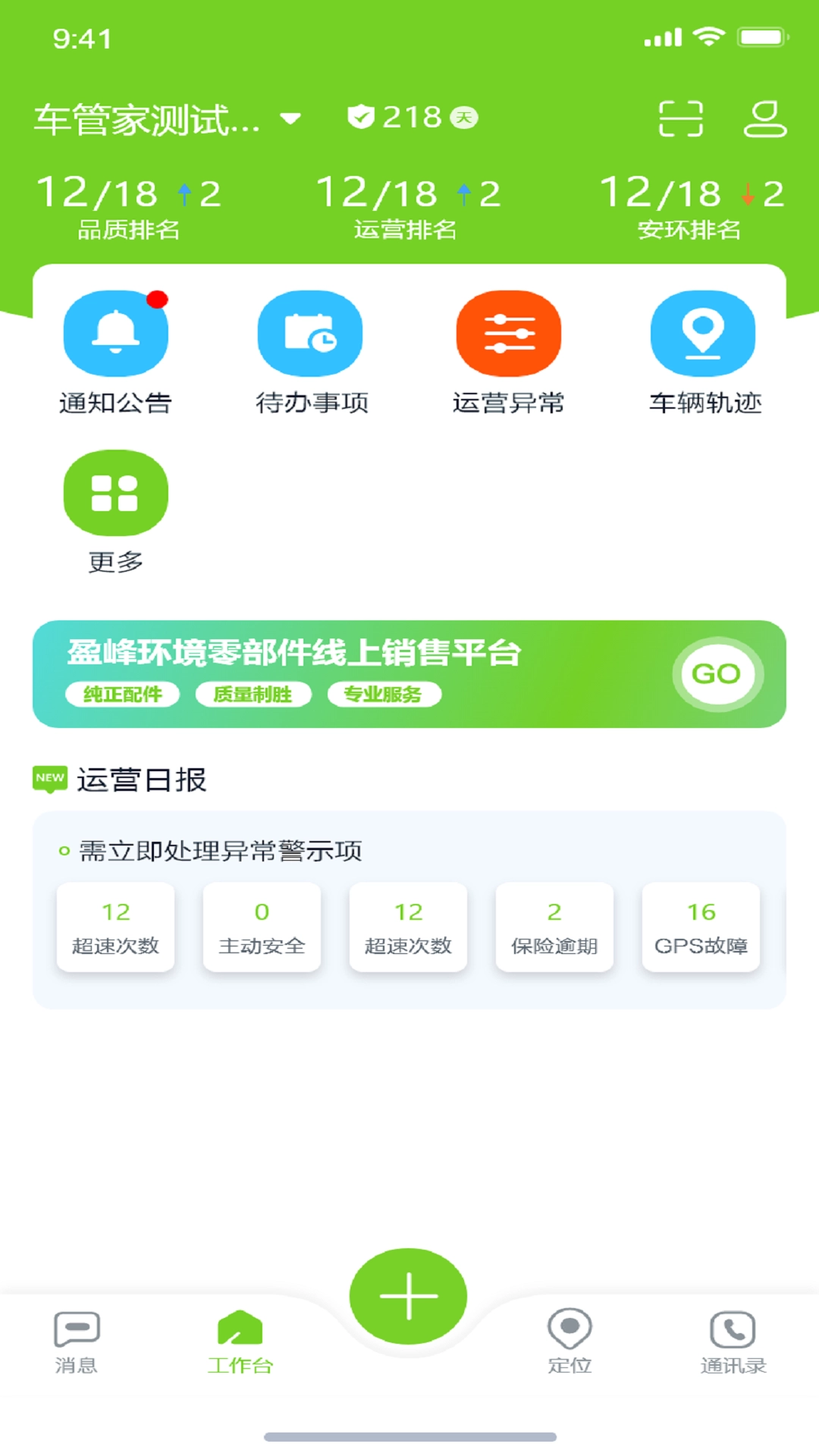Check the red notification dot on 通知公告

pyautogui.click(x=157, y=298)
